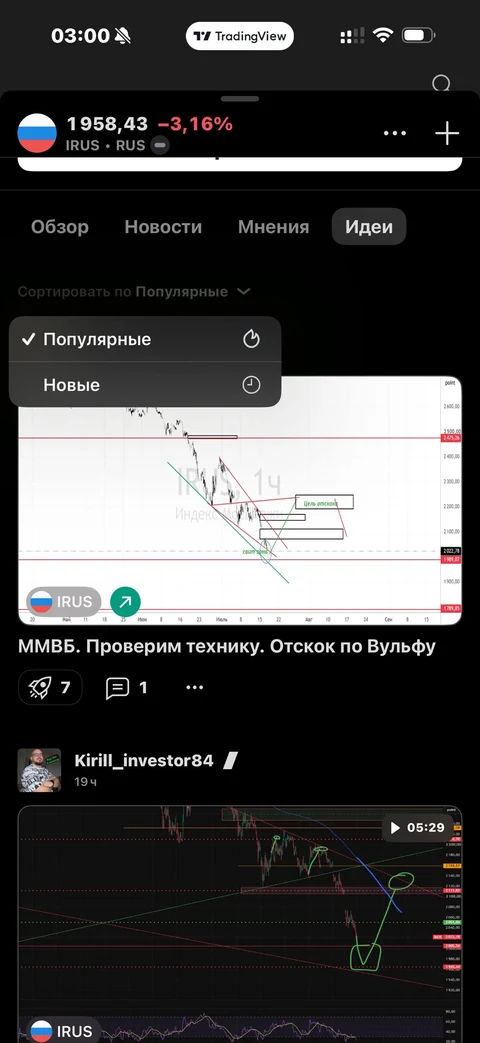Open the three-dot menu beside IRUS

394,134
